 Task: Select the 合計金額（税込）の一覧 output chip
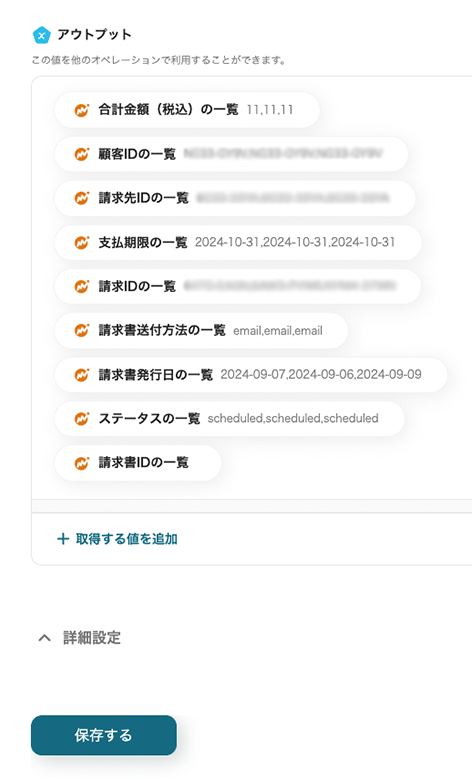point(187,110)
